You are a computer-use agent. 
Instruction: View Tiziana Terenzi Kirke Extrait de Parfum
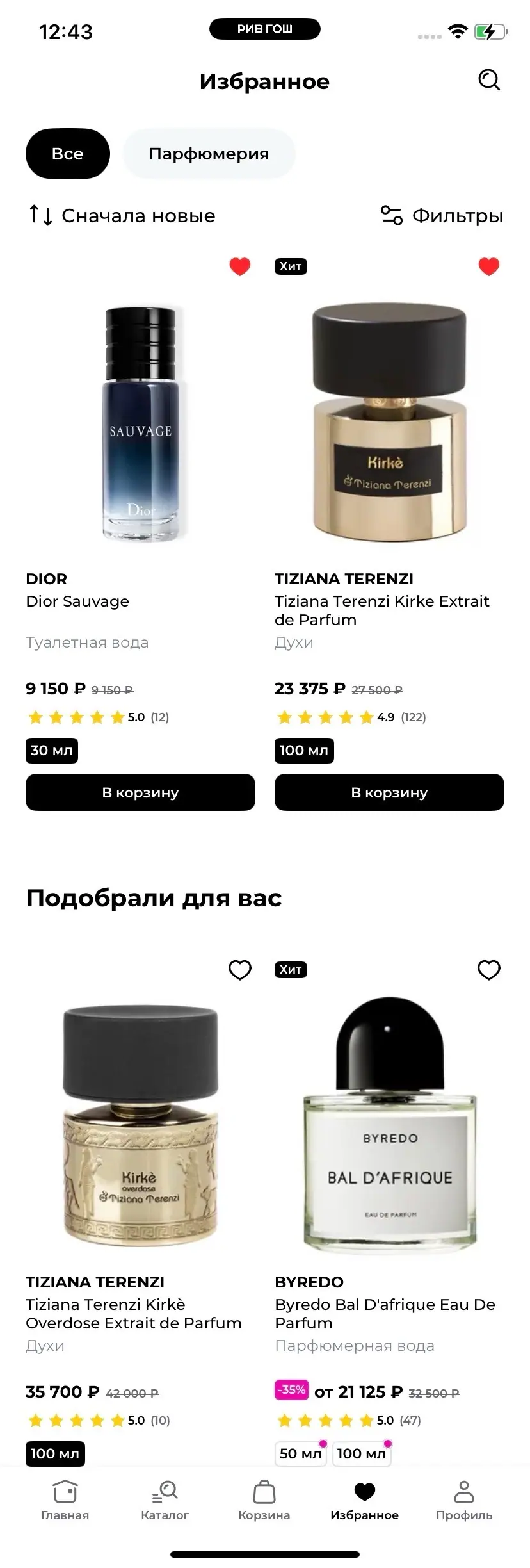pyautogui.click(x=389, y=423)
